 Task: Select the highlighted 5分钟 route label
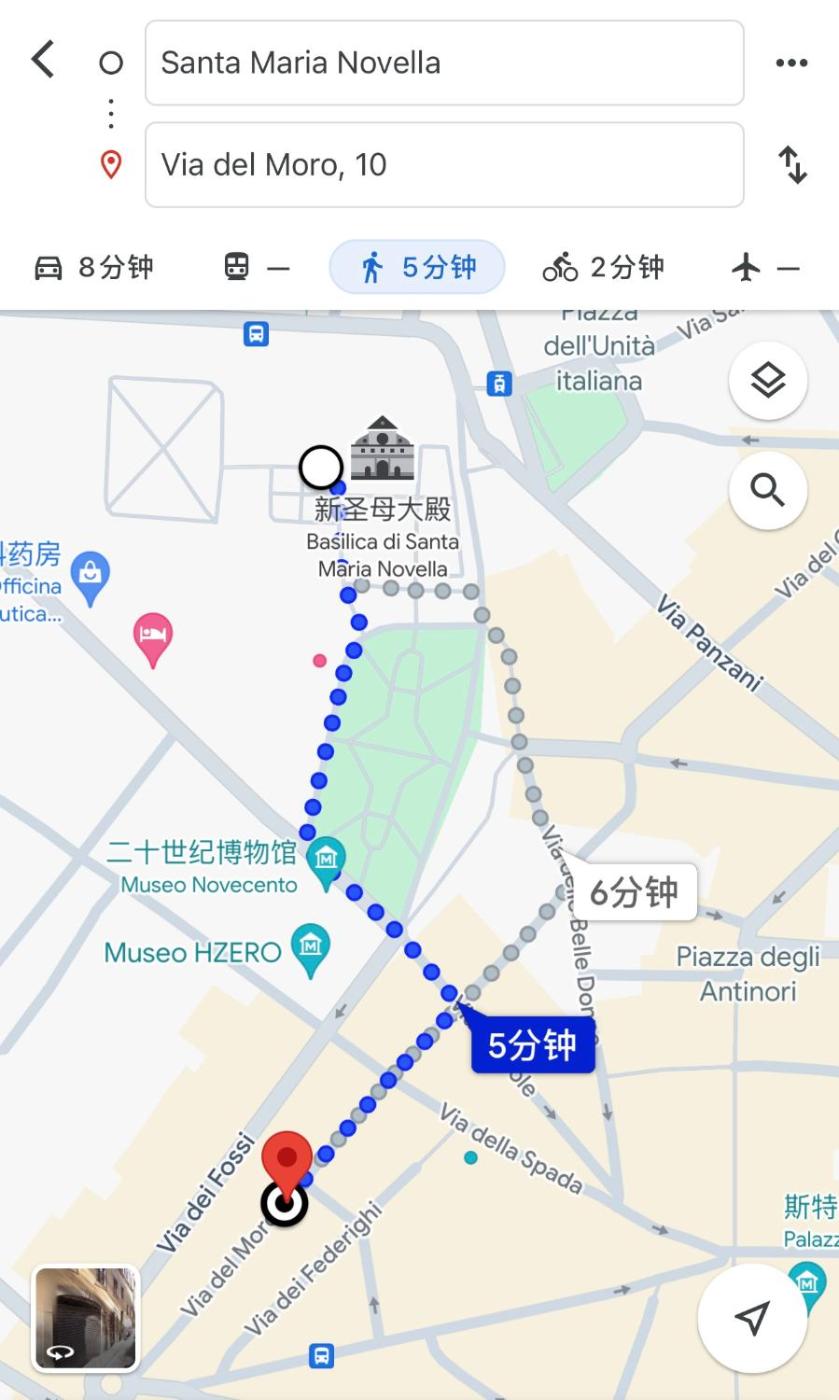532,1045
